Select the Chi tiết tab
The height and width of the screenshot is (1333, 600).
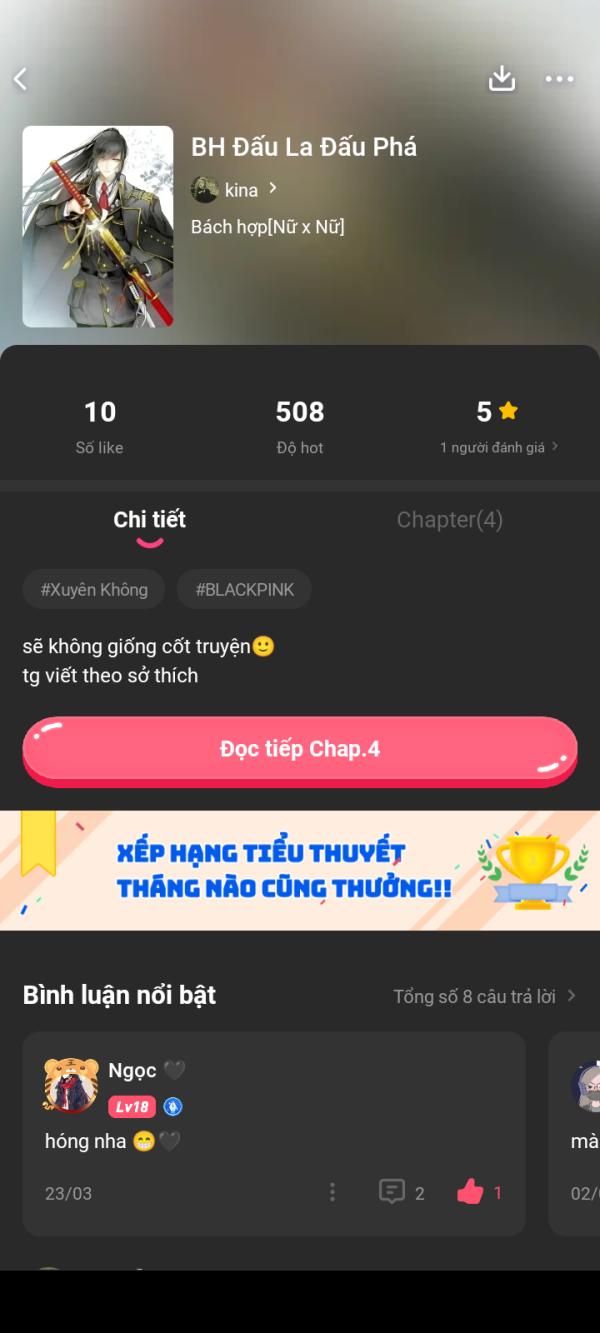[150, 520]
